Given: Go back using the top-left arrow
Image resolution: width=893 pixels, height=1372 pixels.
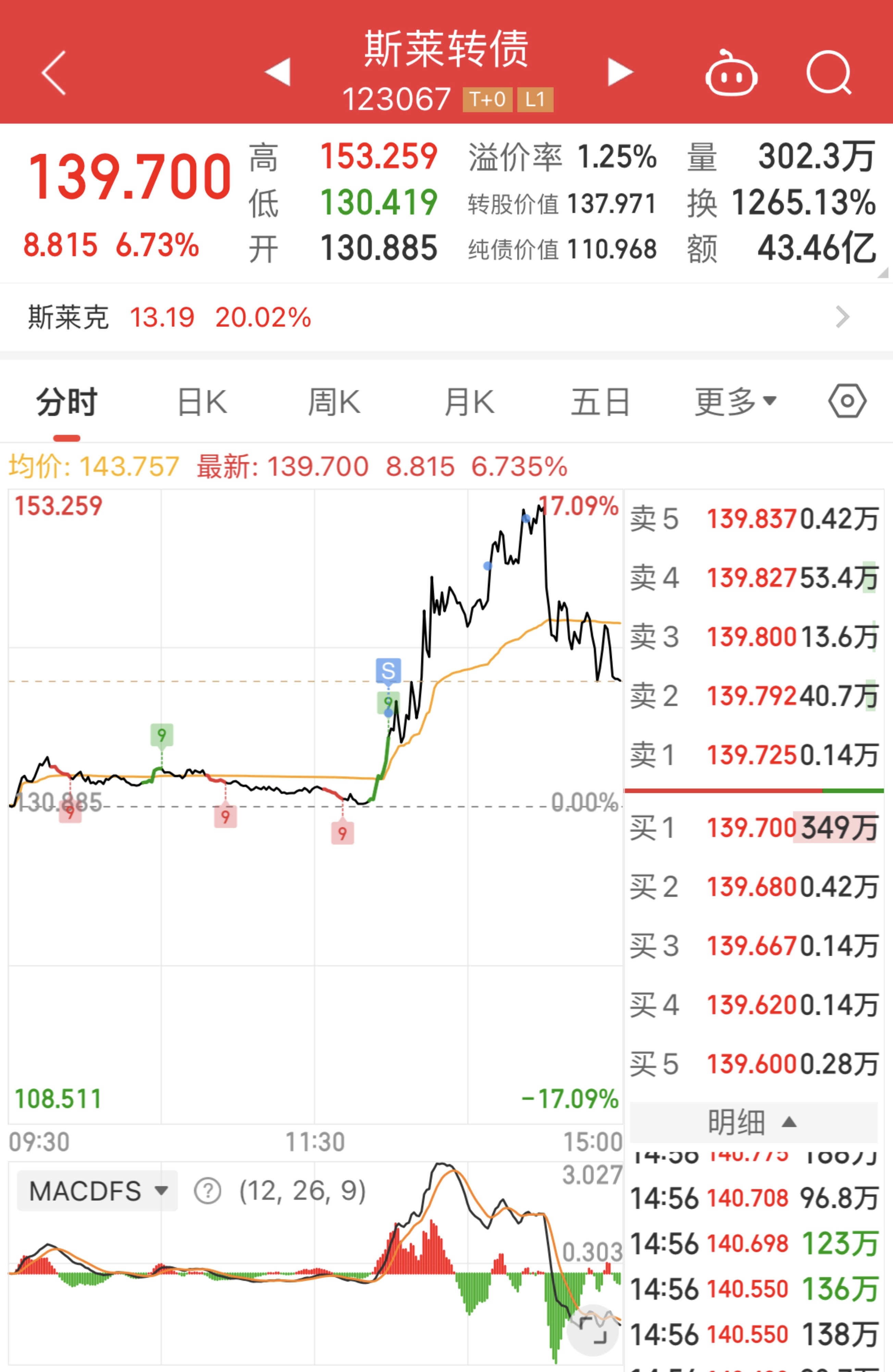Looking at the screenshot, I should [x=54, y=73].
